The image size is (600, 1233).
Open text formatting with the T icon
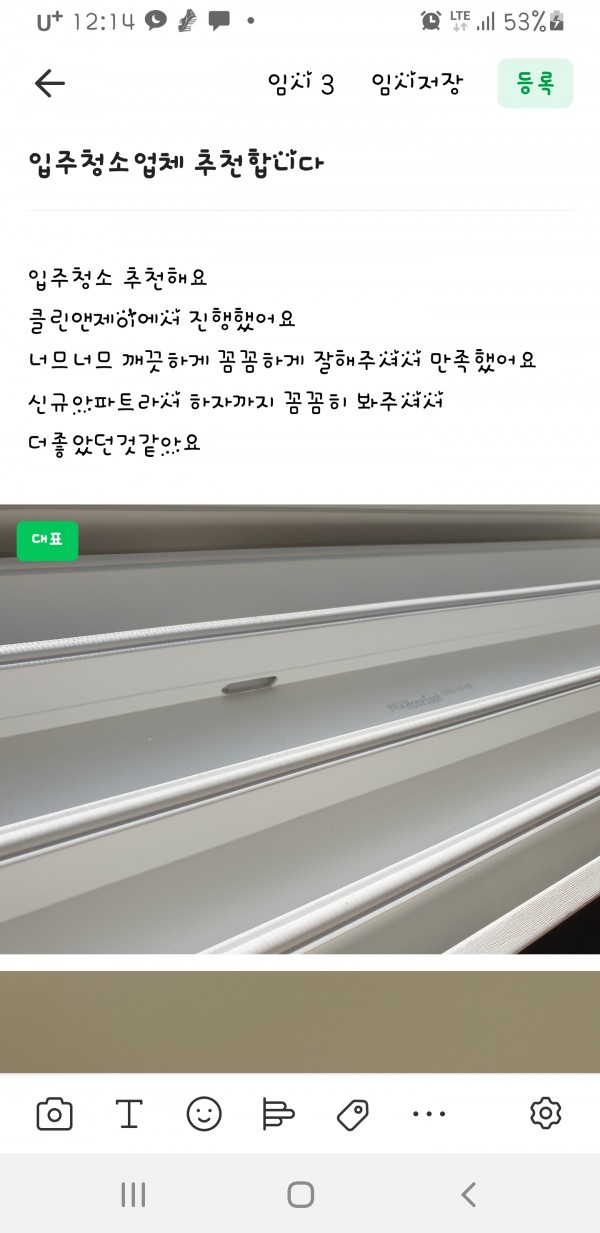click(129, 1113)
